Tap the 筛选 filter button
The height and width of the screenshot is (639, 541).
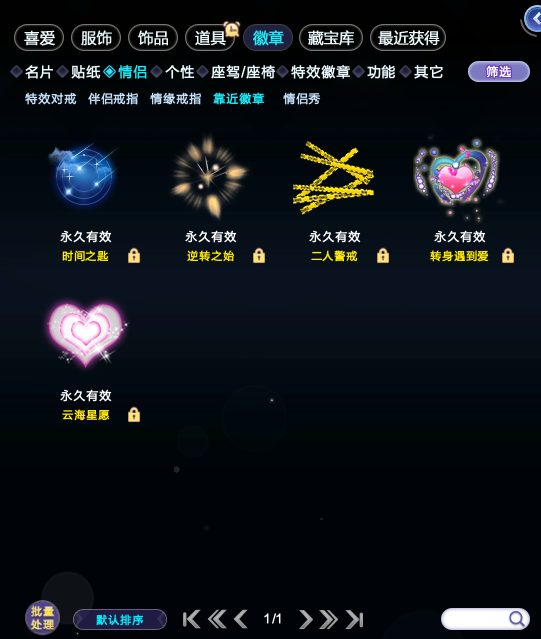point(499,72)
